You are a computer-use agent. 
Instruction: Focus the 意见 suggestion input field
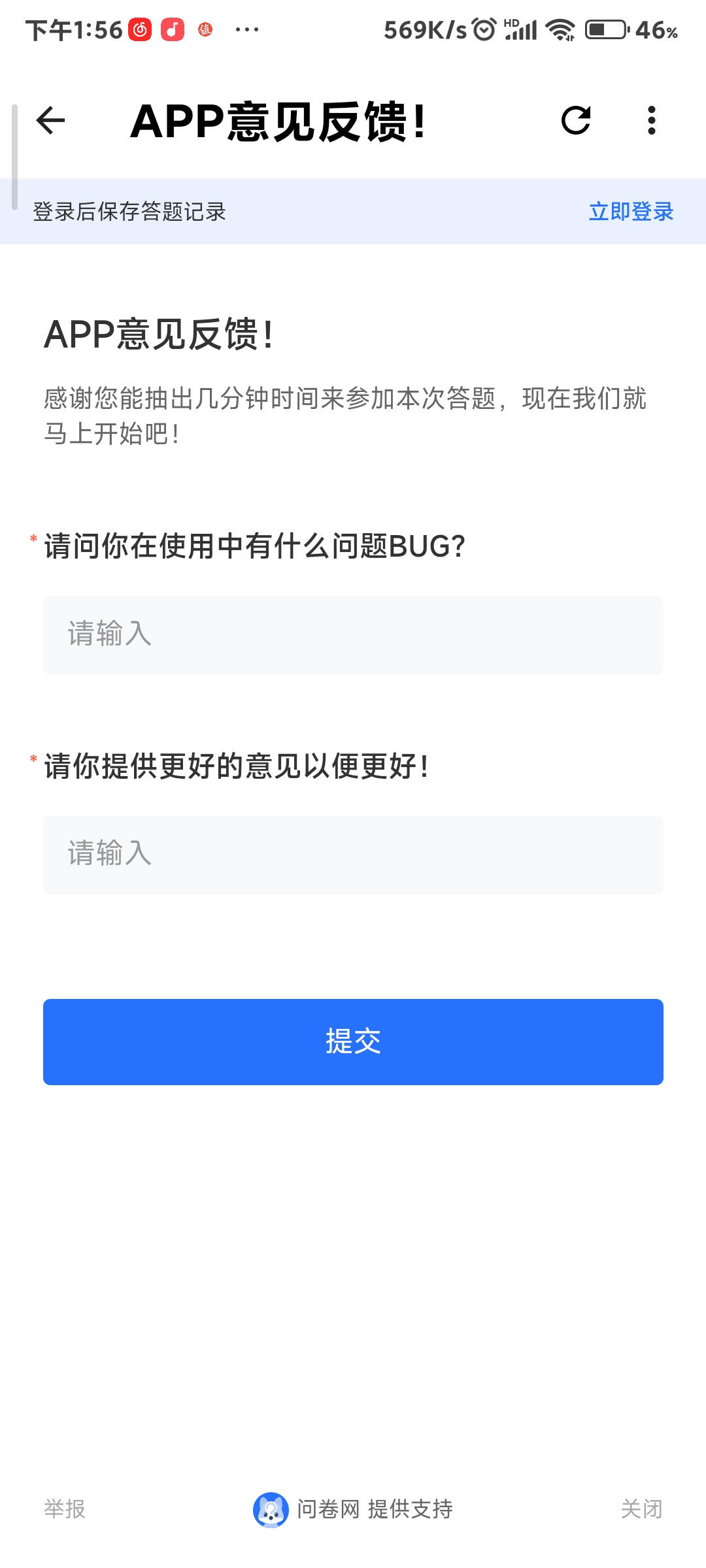coord(353,855)
